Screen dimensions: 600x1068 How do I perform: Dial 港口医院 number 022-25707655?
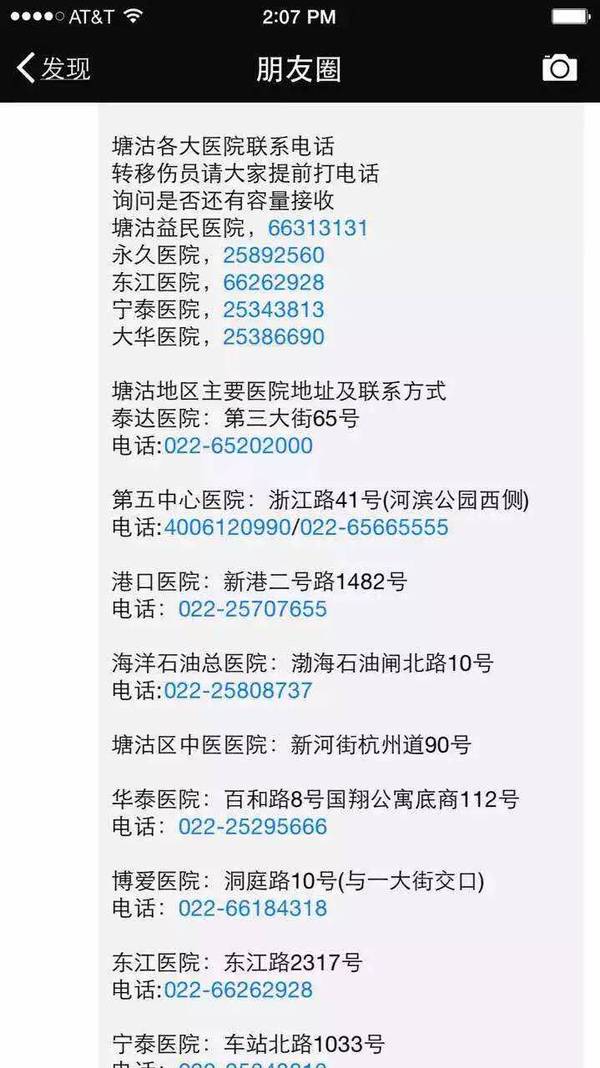pyautogui.click(x=252, y=609)
